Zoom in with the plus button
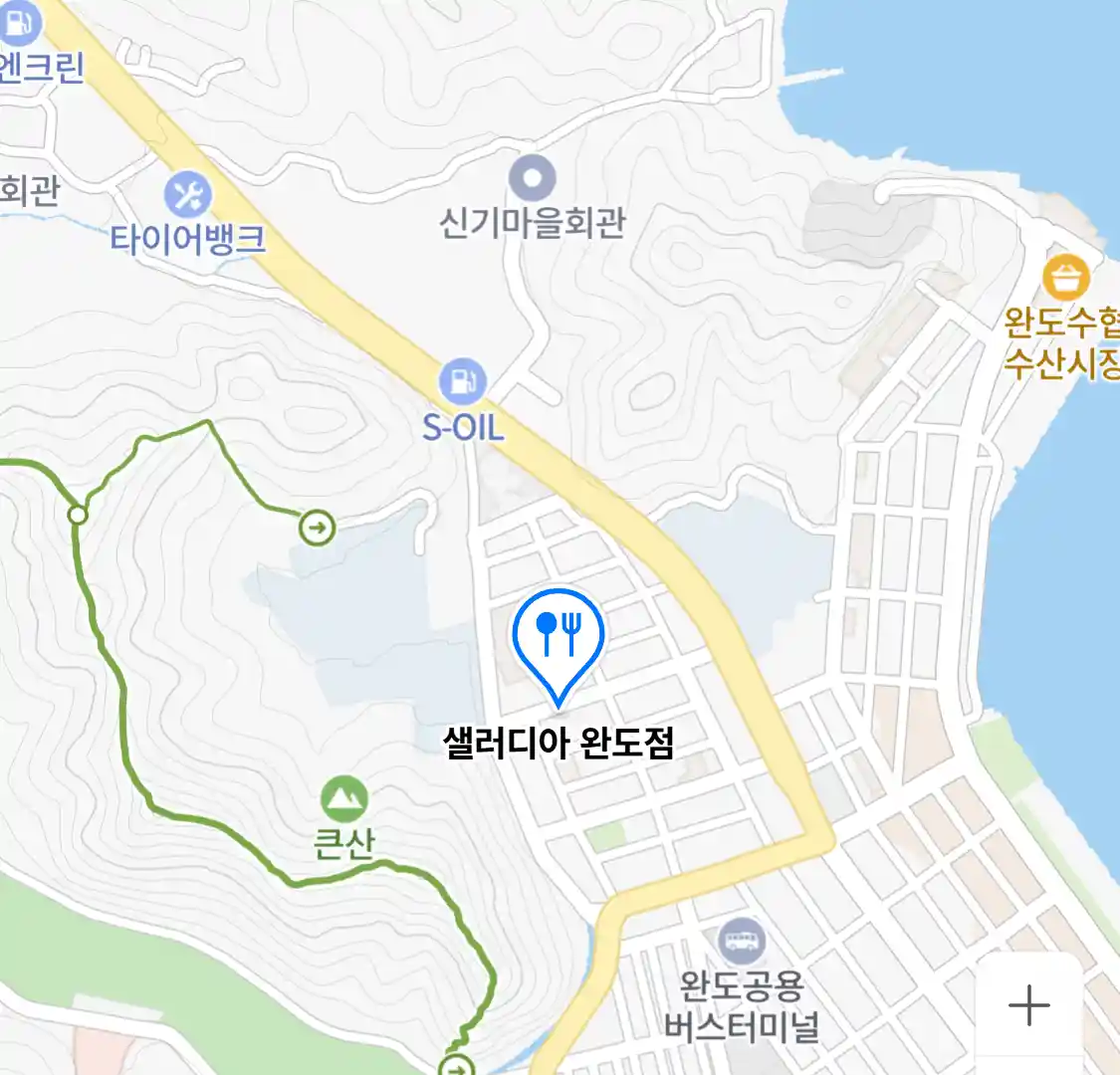Screen dimensions: 1120x1075 pos(1029,1005)
